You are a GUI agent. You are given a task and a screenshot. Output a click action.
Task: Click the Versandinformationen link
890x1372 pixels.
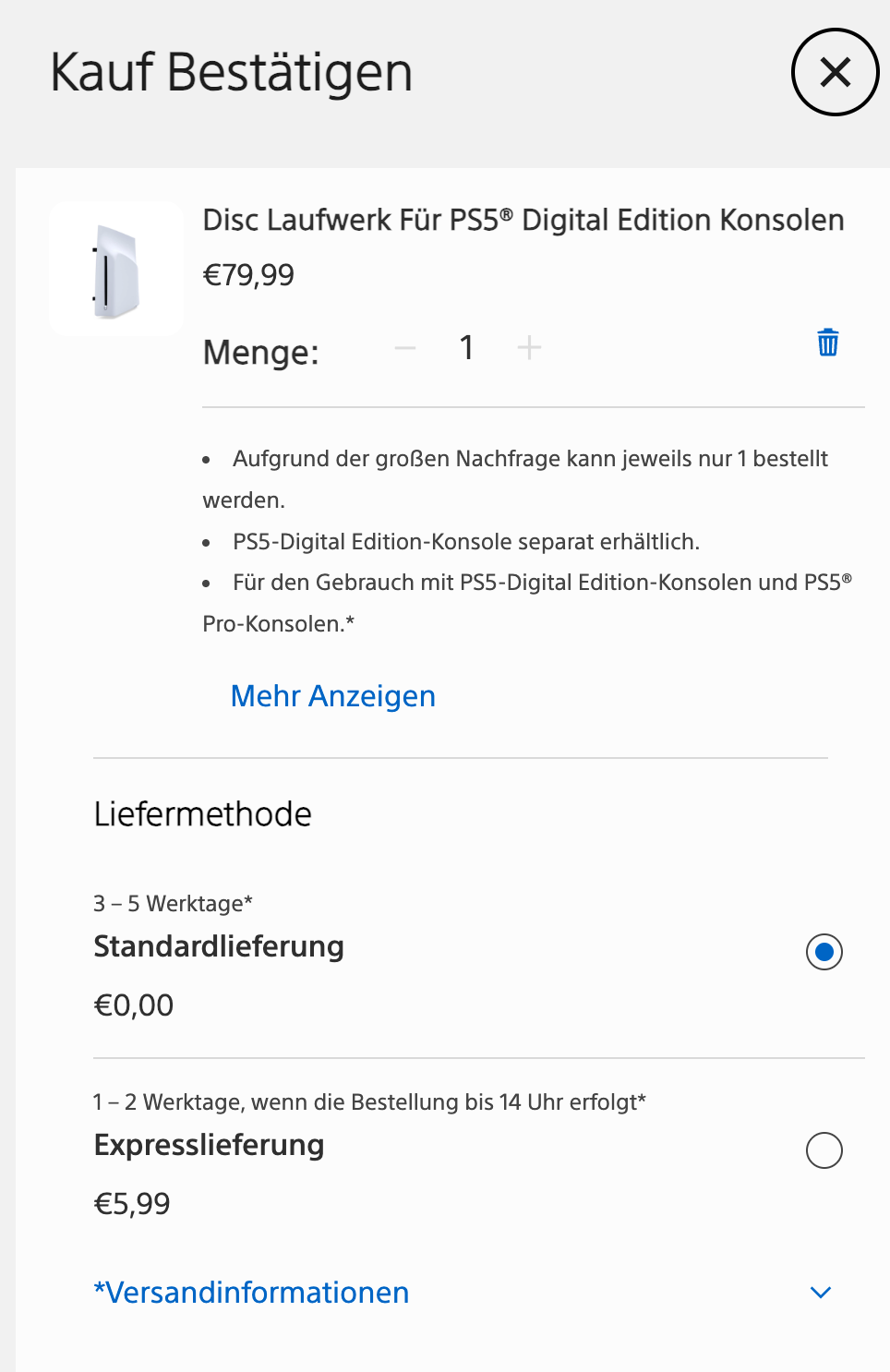coord(250,1293)
